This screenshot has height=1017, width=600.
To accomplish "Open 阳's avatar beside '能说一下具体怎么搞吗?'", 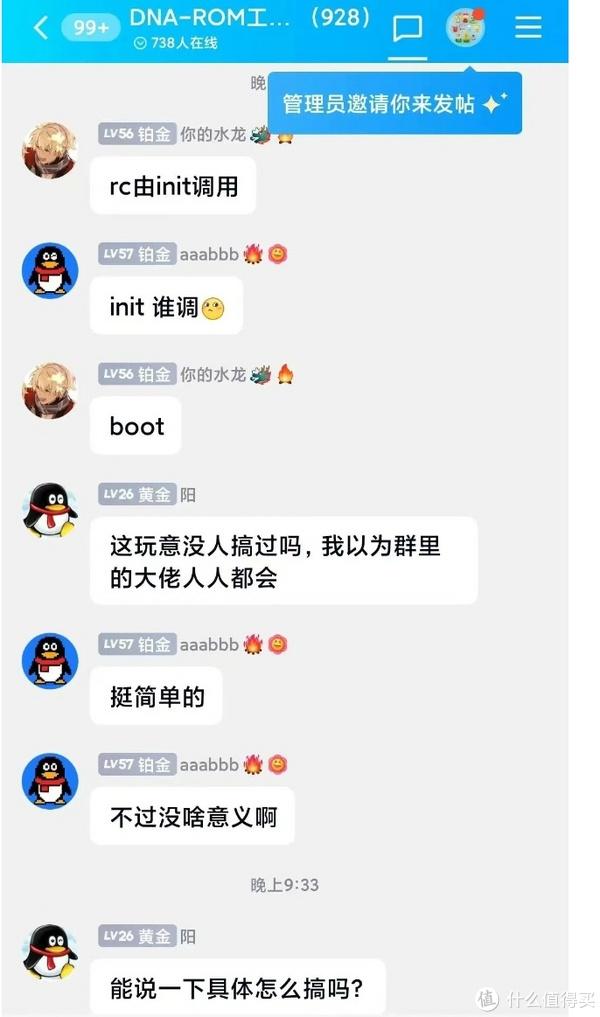I will pos(50,951).
